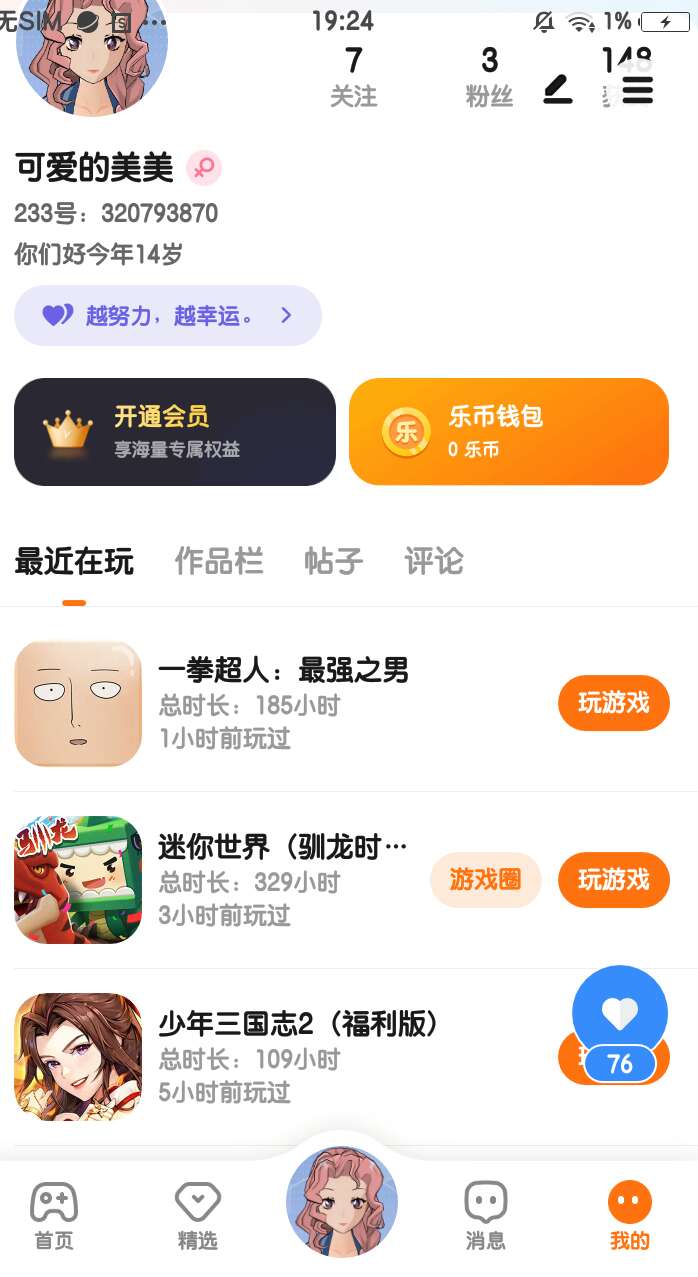The image size is (698, 1277).
Task: Select the 最近在玩 tab
Action: pyautogui.click(x=74, y=561)
